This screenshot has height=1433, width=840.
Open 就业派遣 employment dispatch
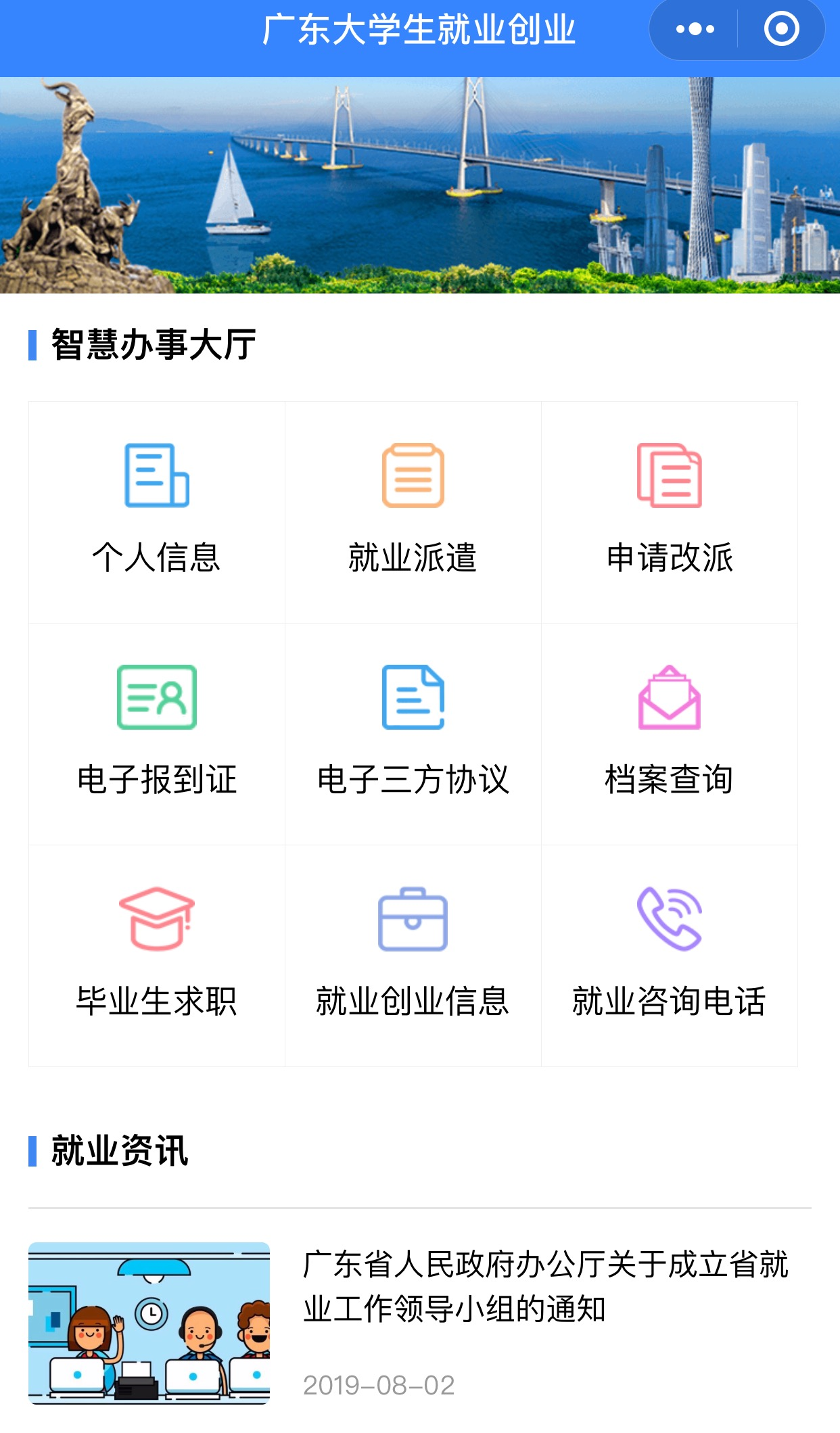point(413,511)
